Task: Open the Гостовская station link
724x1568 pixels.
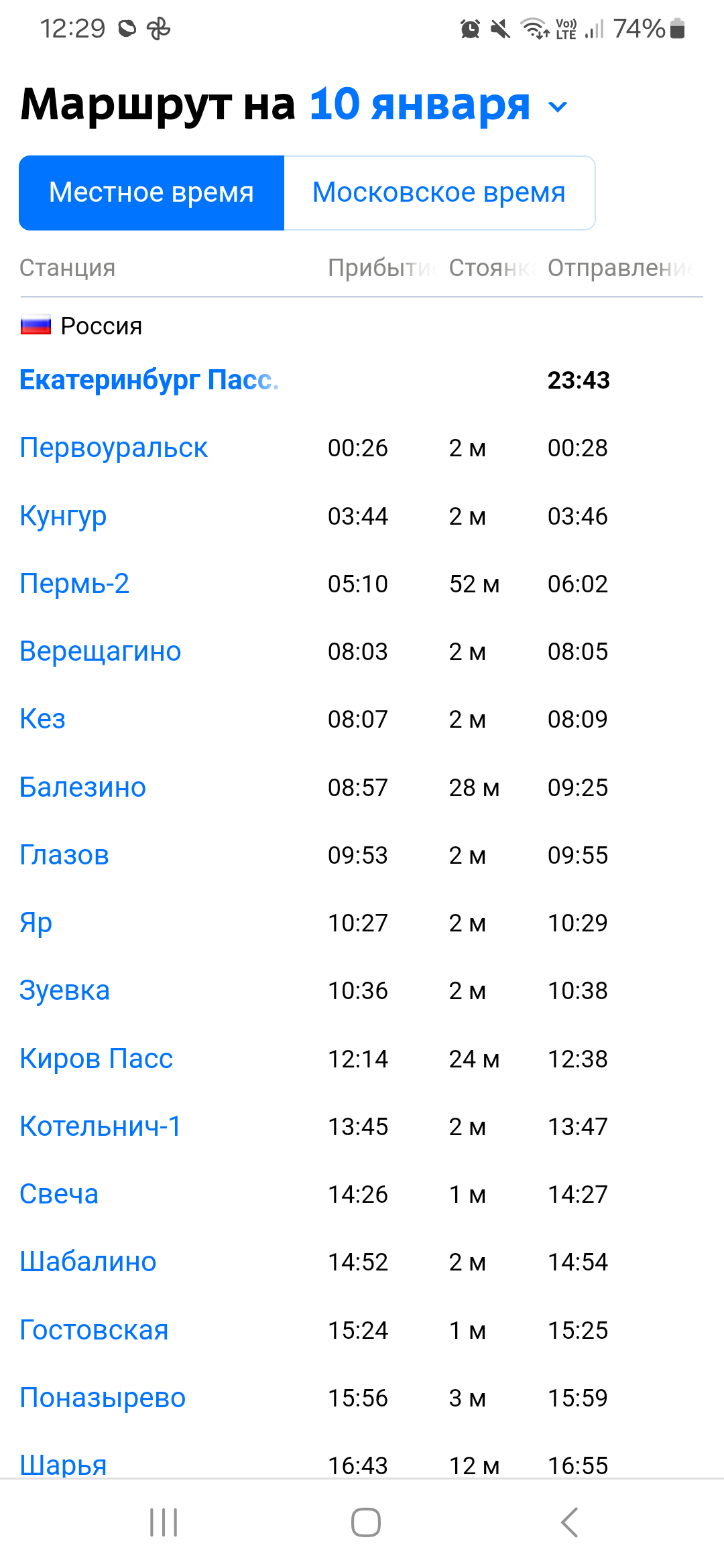Action: point(94,1330)
